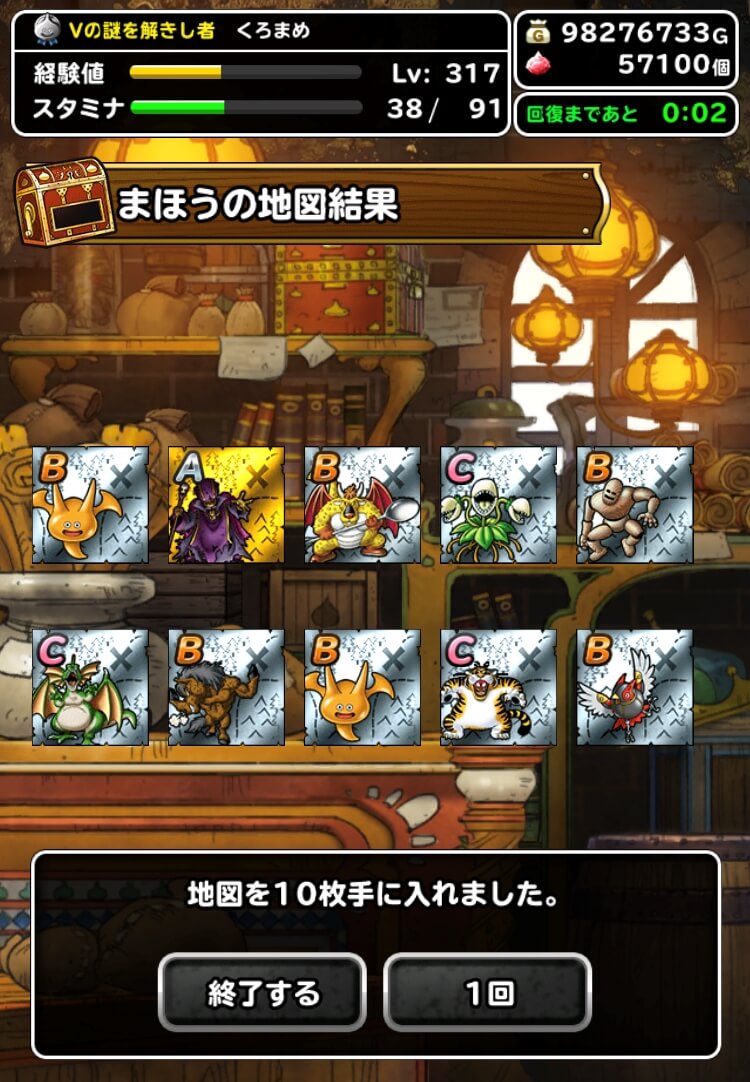Viewport: 750px width, 1082px height.
Task: View the B-rank white-winged bird map
Action: tap(634, 687)
